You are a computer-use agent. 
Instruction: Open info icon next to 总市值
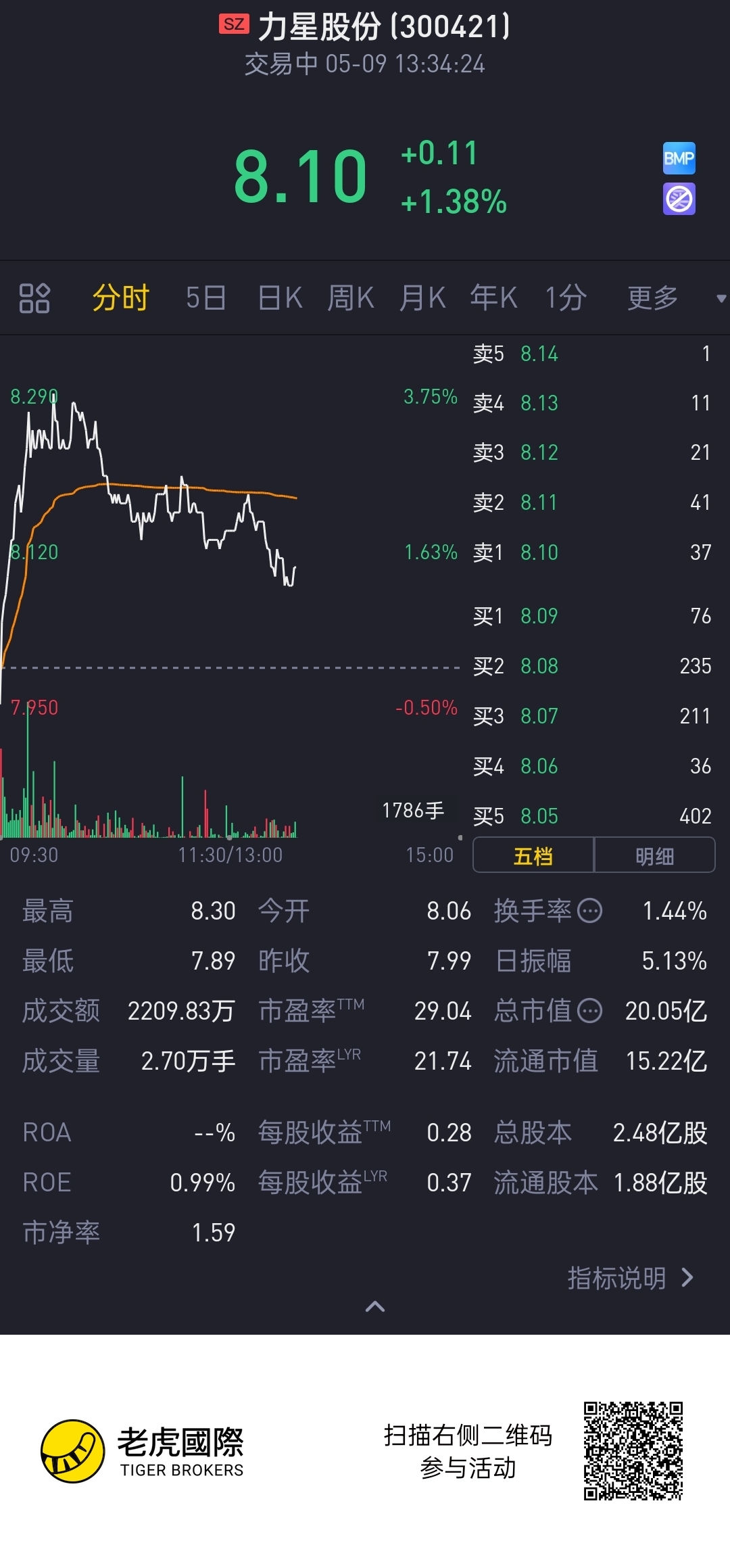(590, 1011)
